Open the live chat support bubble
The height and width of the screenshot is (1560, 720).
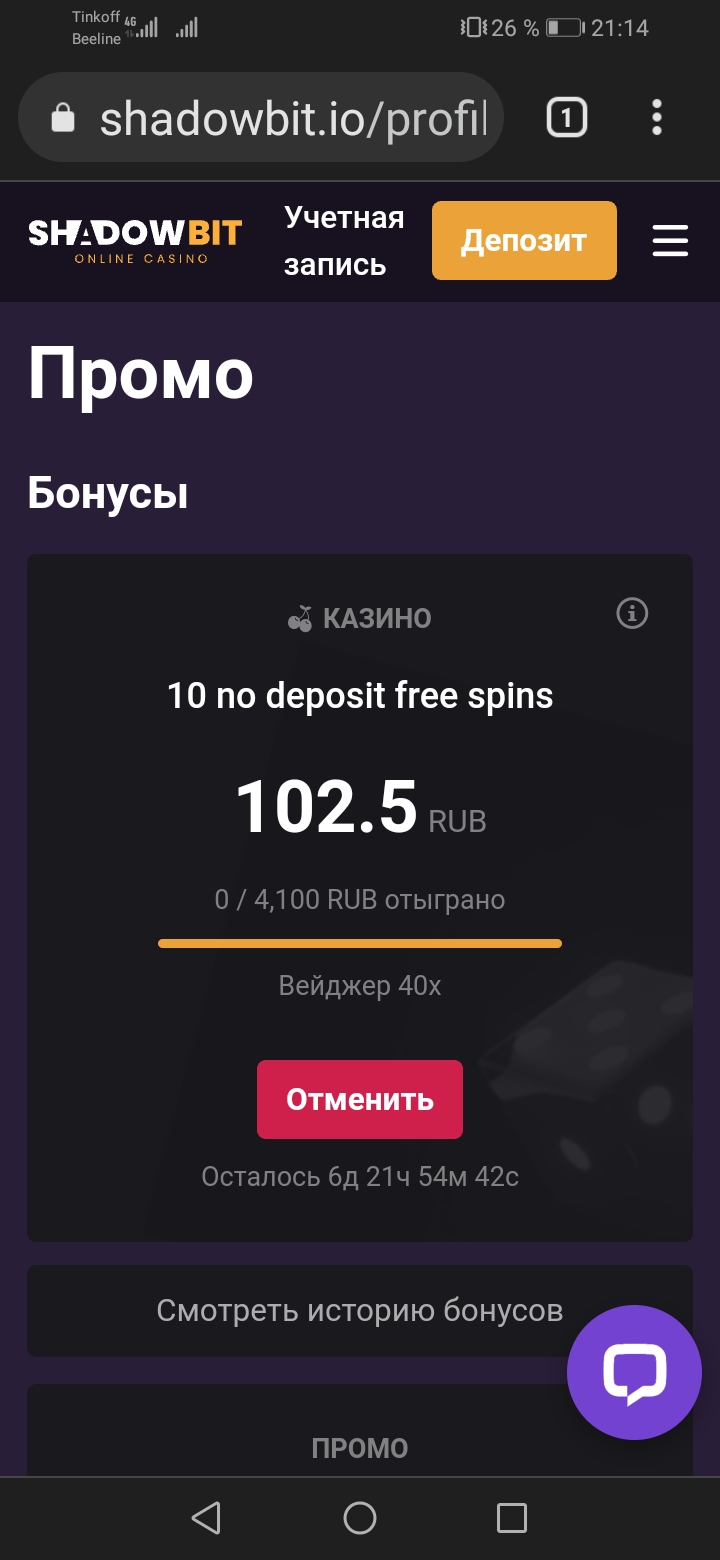(x=634, y=1372)
